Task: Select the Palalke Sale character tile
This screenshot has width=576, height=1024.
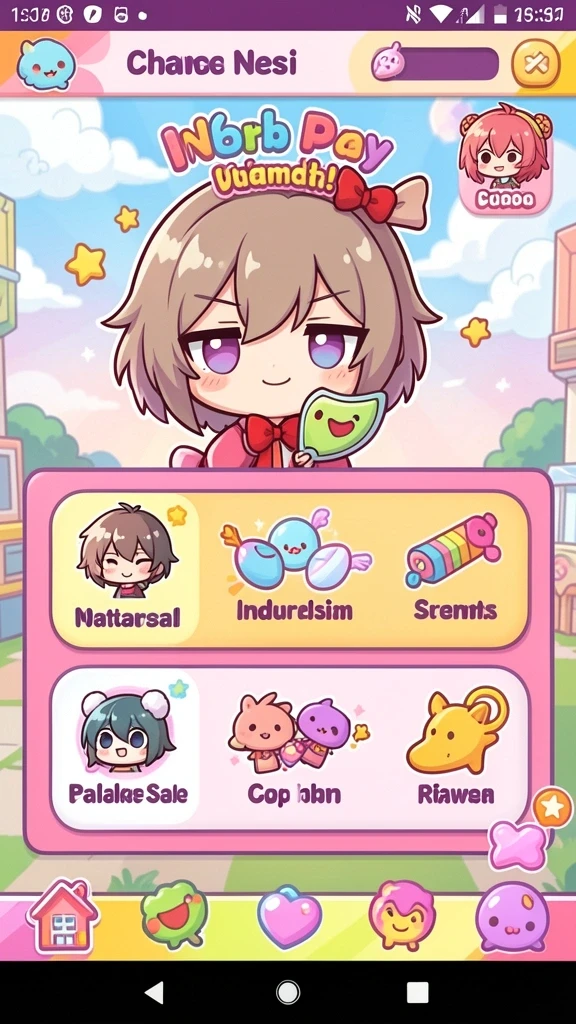Action: coord(126,747)
